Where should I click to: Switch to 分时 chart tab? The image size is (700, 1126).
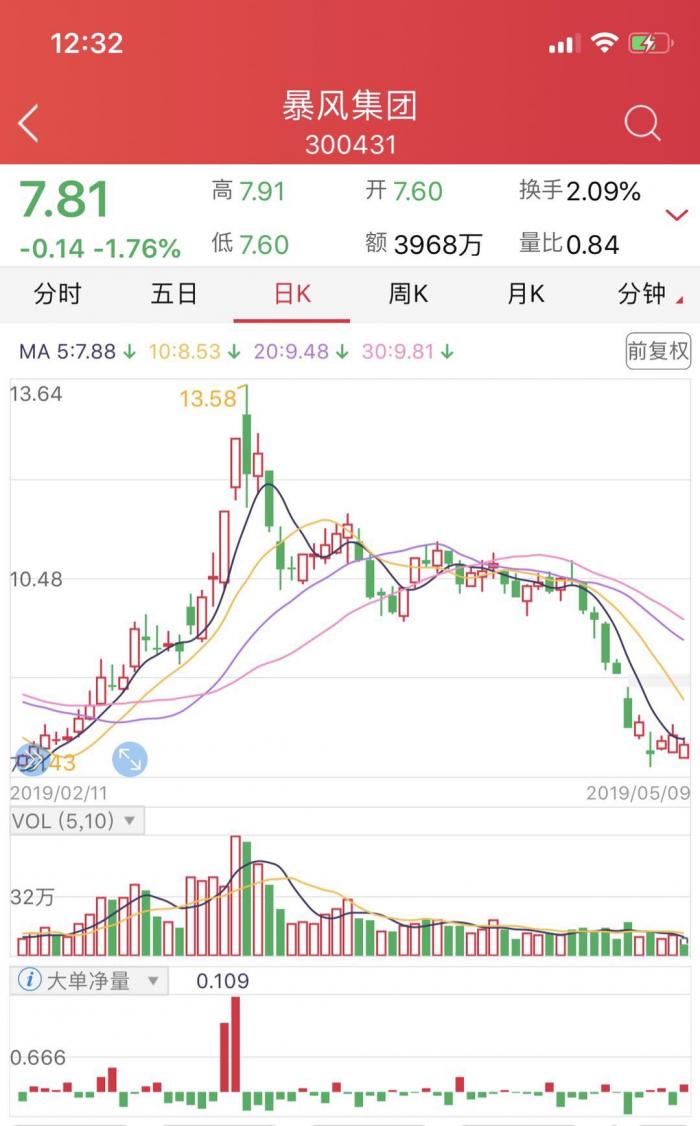pos(57,294)
